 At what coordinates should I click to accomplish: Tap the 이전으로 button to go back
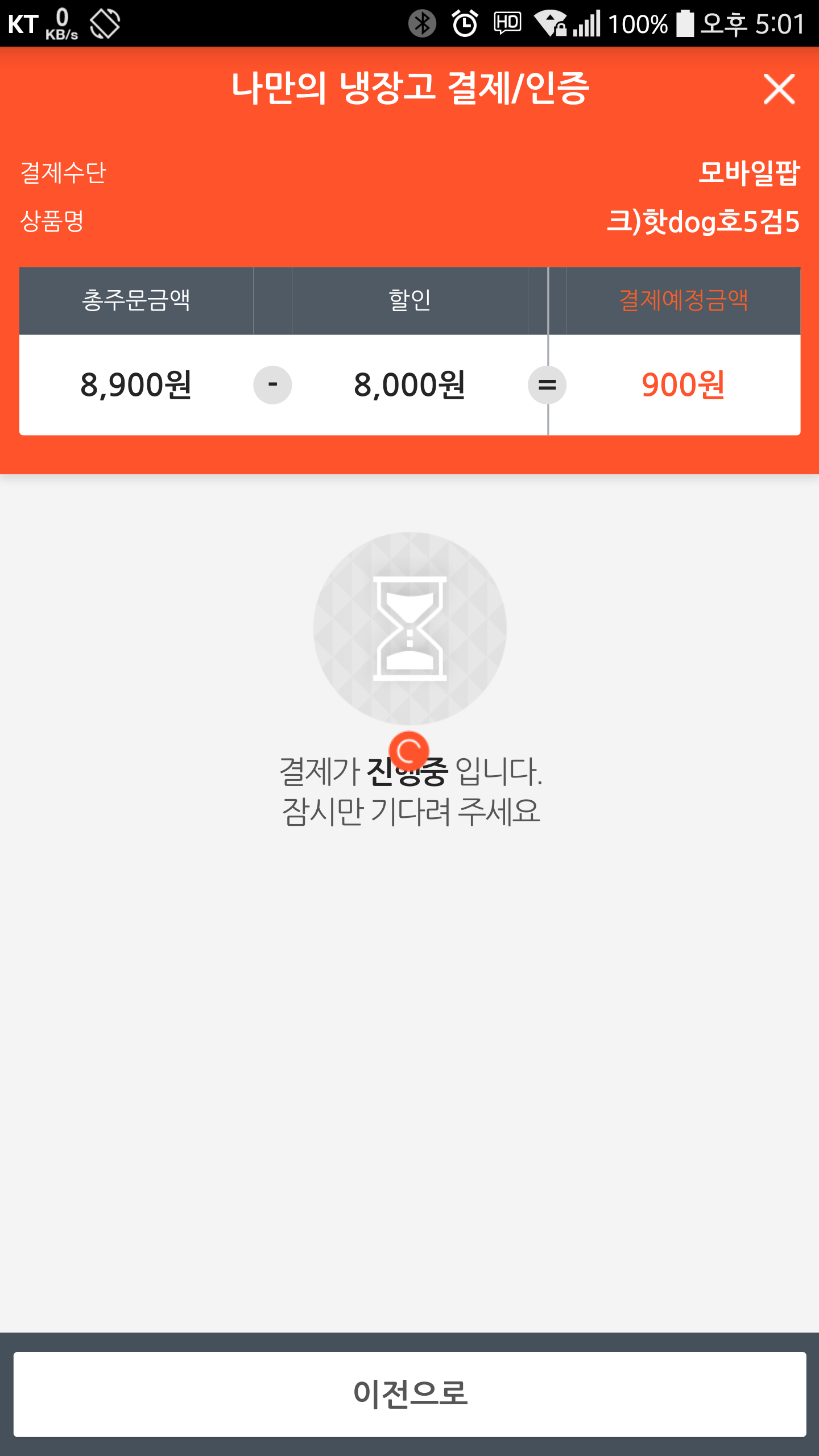coord(409,1394)
